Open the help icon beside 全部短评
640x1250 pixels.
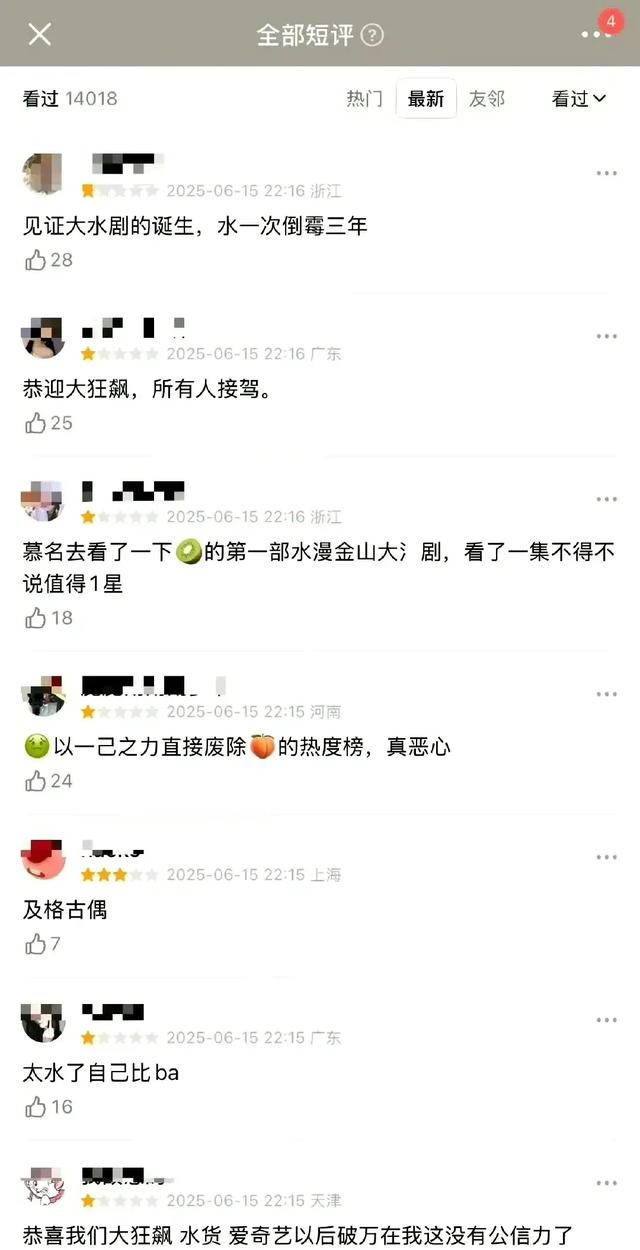click(372, 35)
